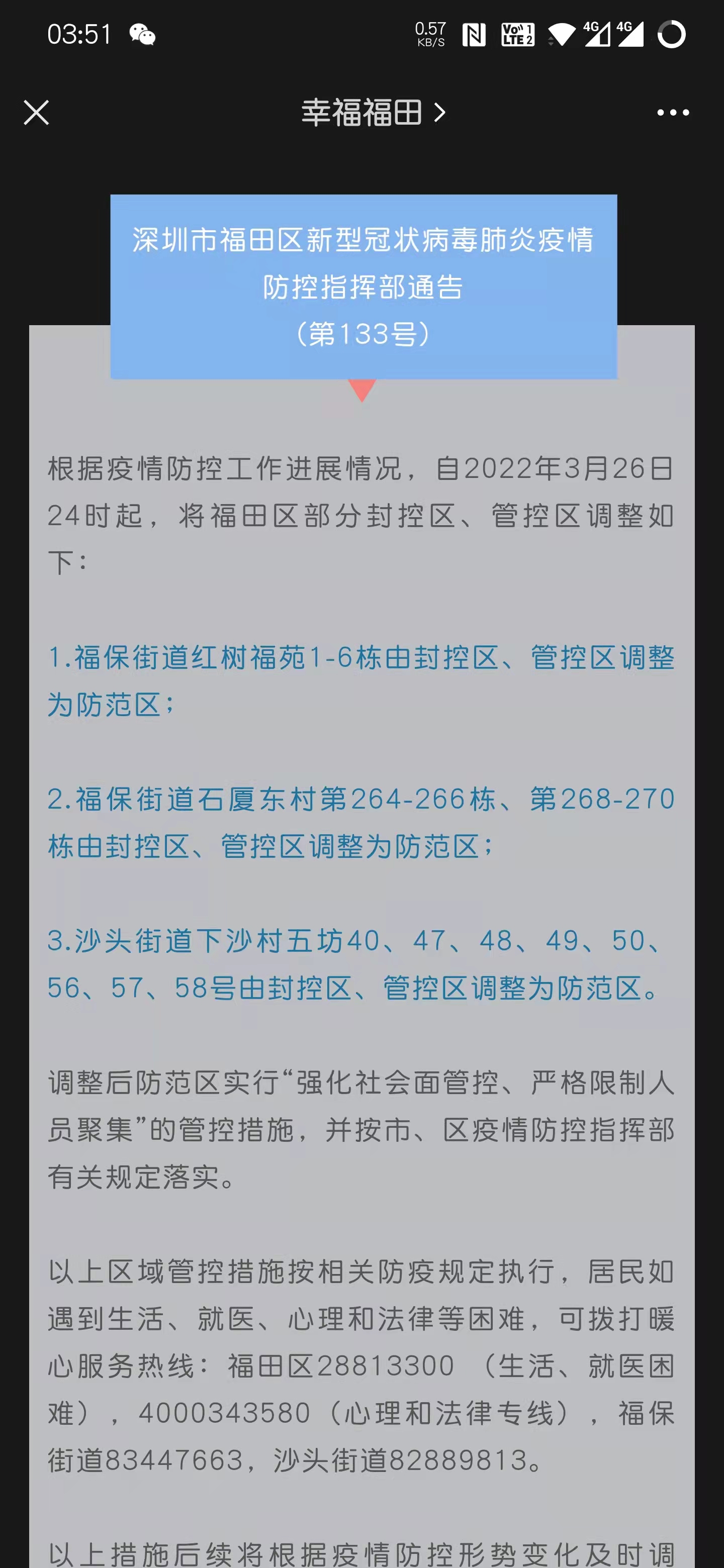Close the article page
The image size is (724, 1568).
[36, 113]
